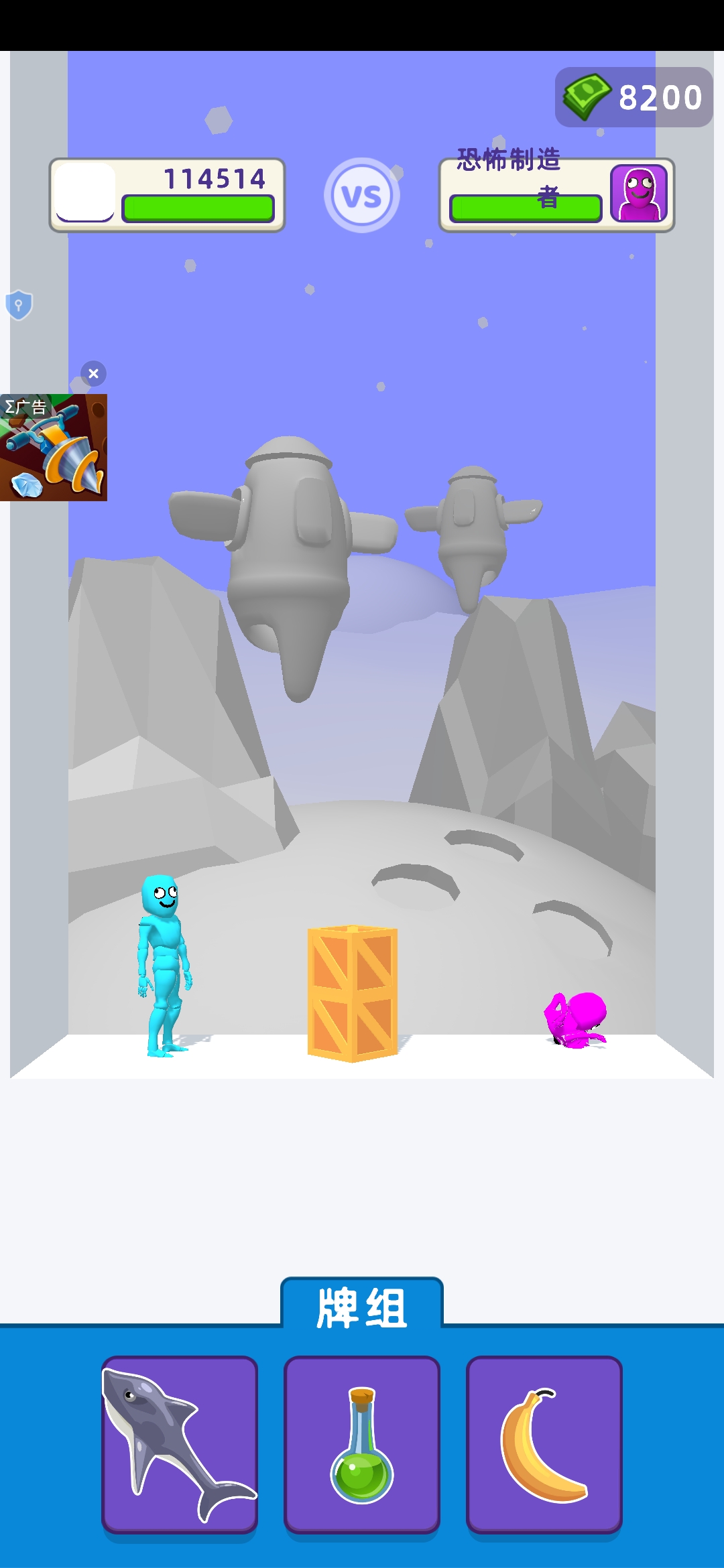Select the shark card
This screenshot has height=1568, width=724.
click(x=179, y=1444)
